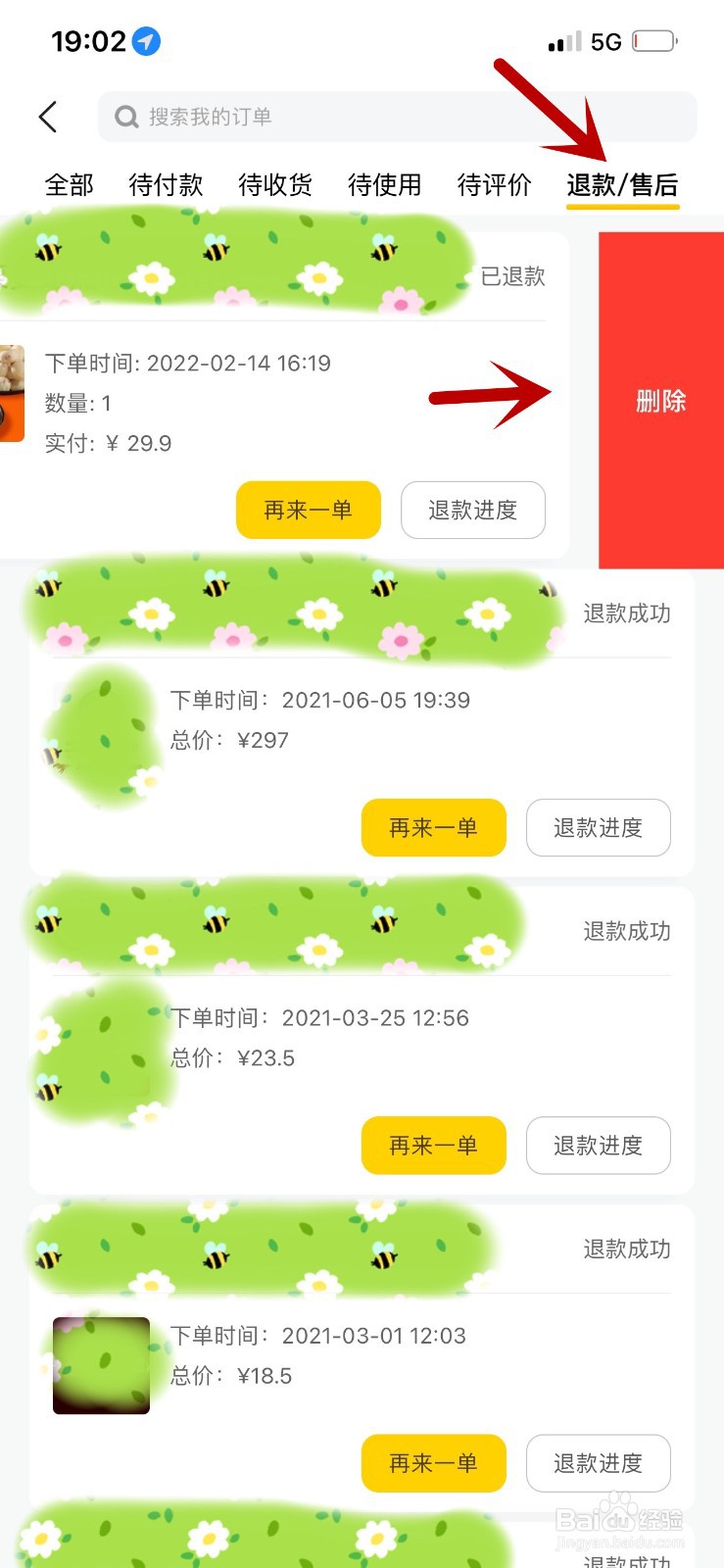Image resolution: width=724 pixels, height=1568 pixels.
Task: Click the red arrow pointing to 删除
Action: 490,394
